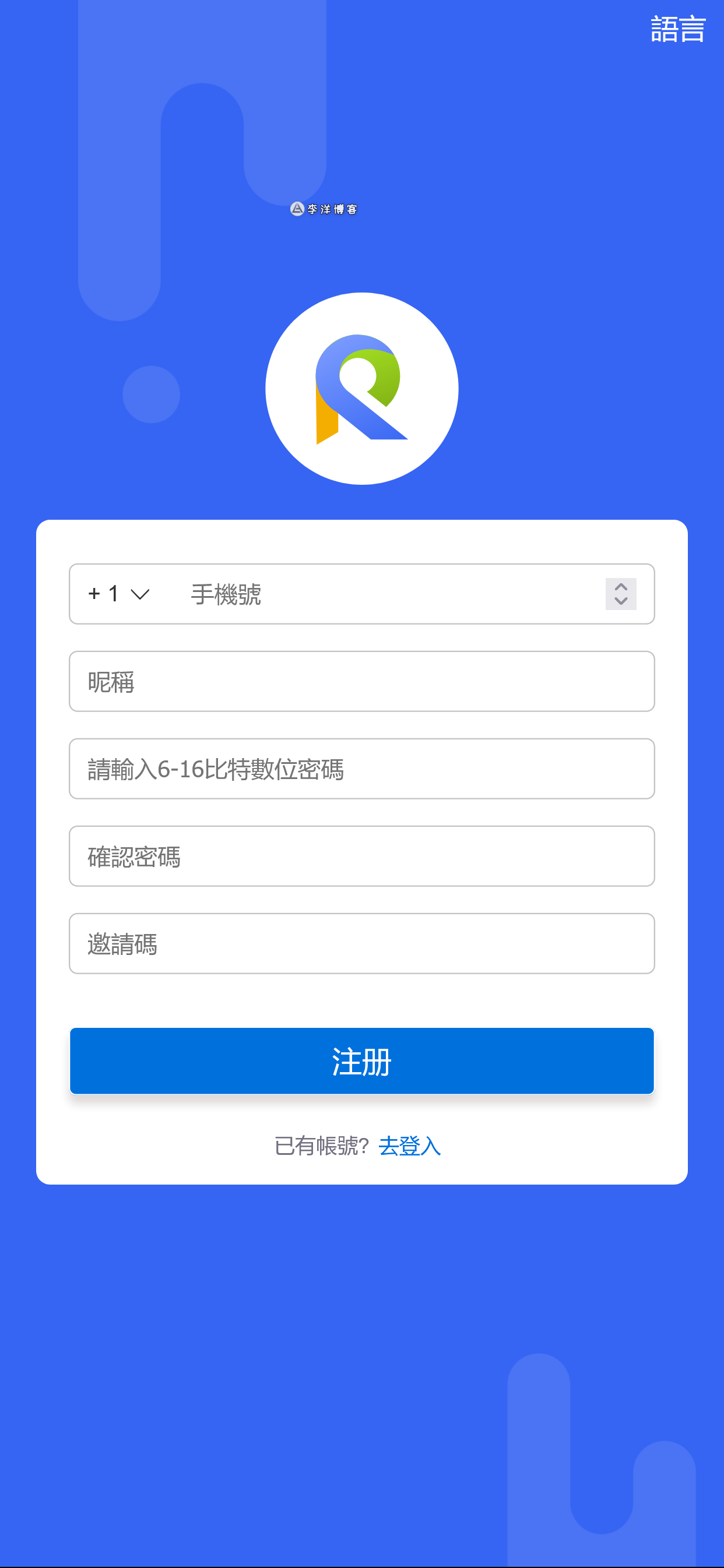Click the down arrow of the phone number stepper
Viewport: 724px width, 1568px height.
[x=621, y=603]
